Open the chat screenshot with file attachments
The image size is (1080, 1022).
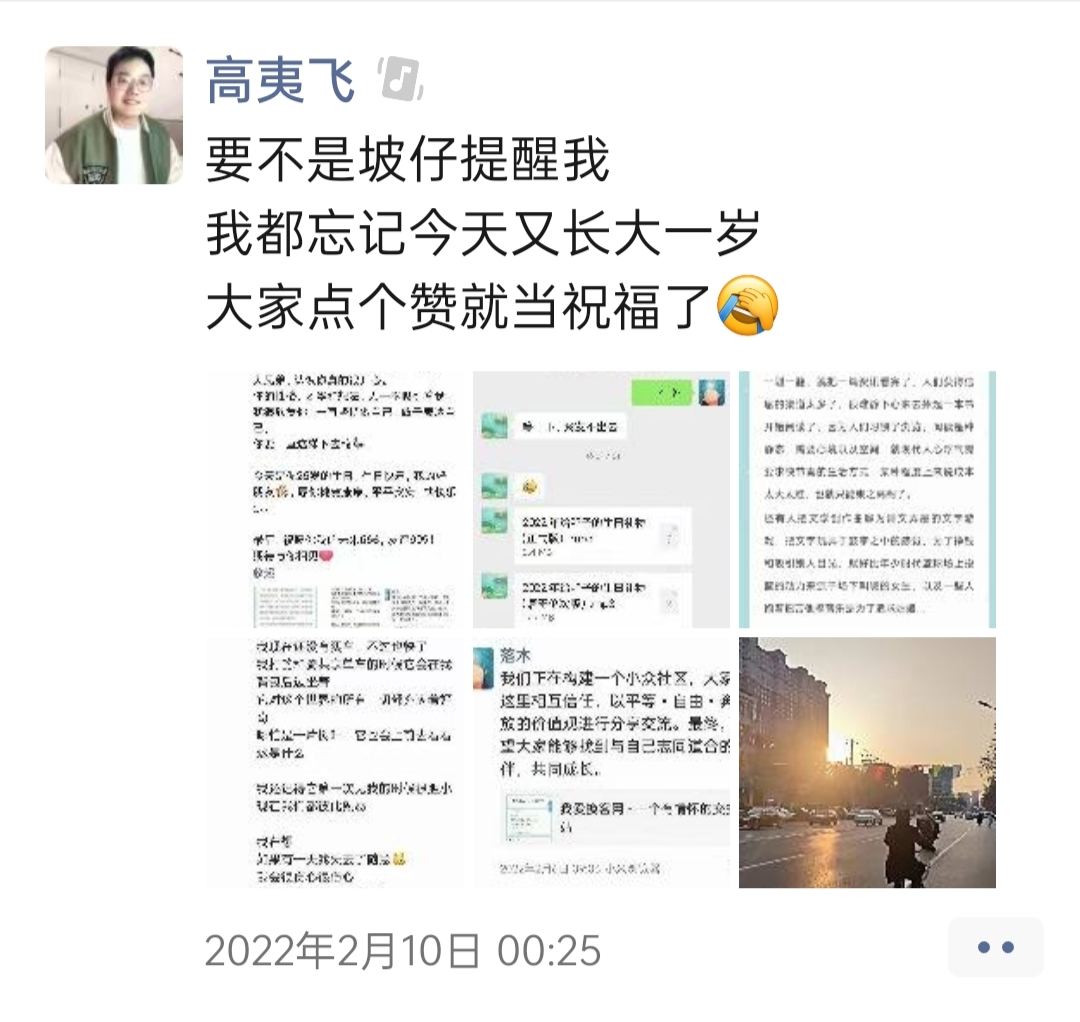601,499
